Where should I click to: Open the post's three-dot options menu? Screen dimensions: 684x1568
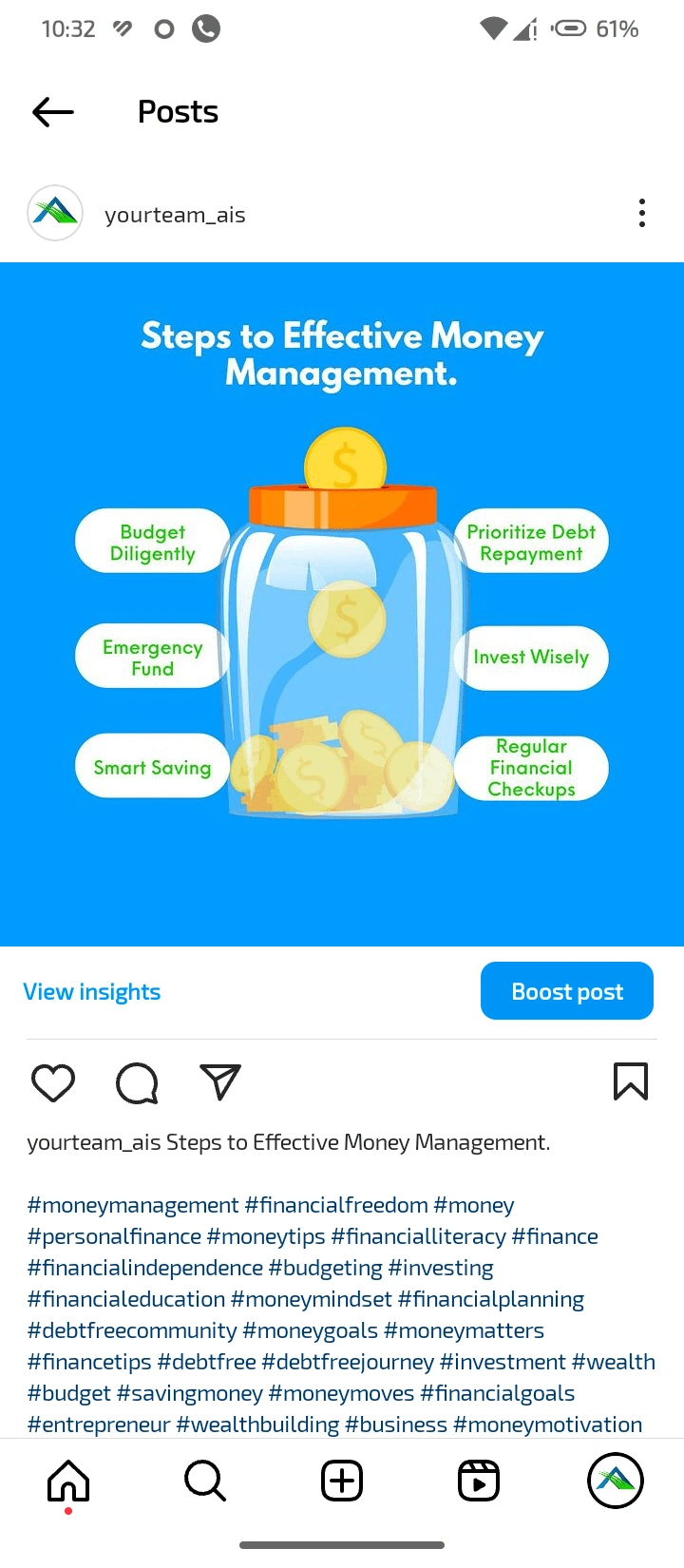pyautogui.click(x=642, y=214)
